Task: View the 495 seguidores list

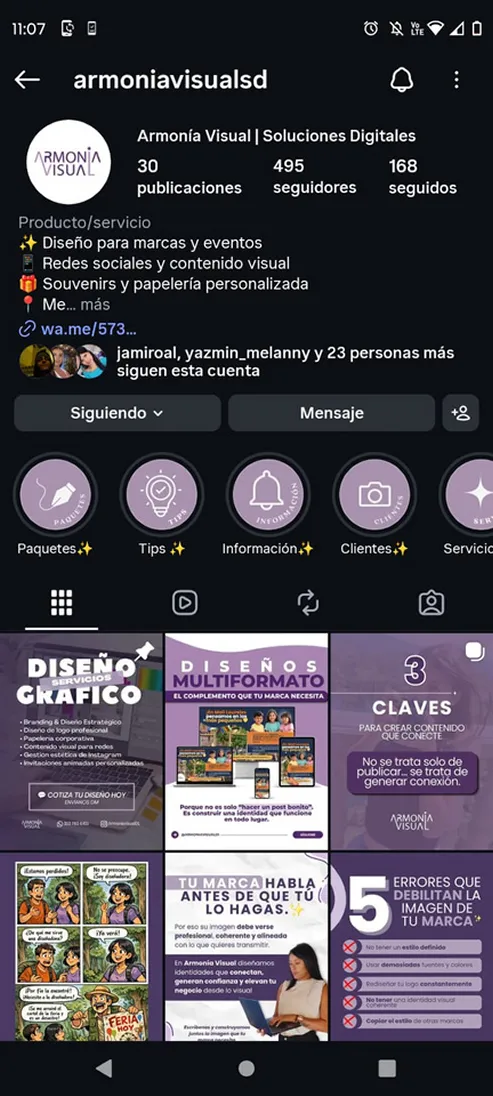Action: (x=315, y=177)
